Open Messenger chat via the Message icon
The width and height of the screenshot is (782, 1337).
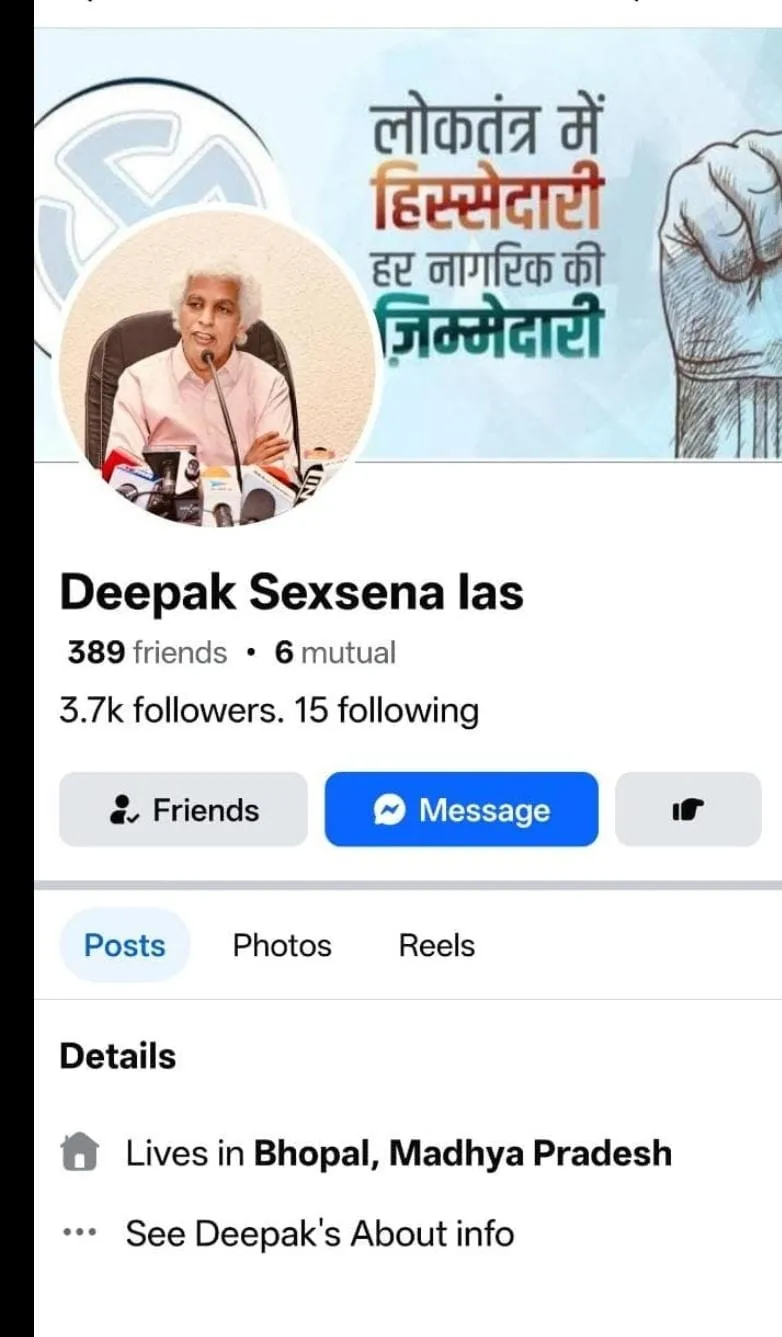tap(392, 810)
